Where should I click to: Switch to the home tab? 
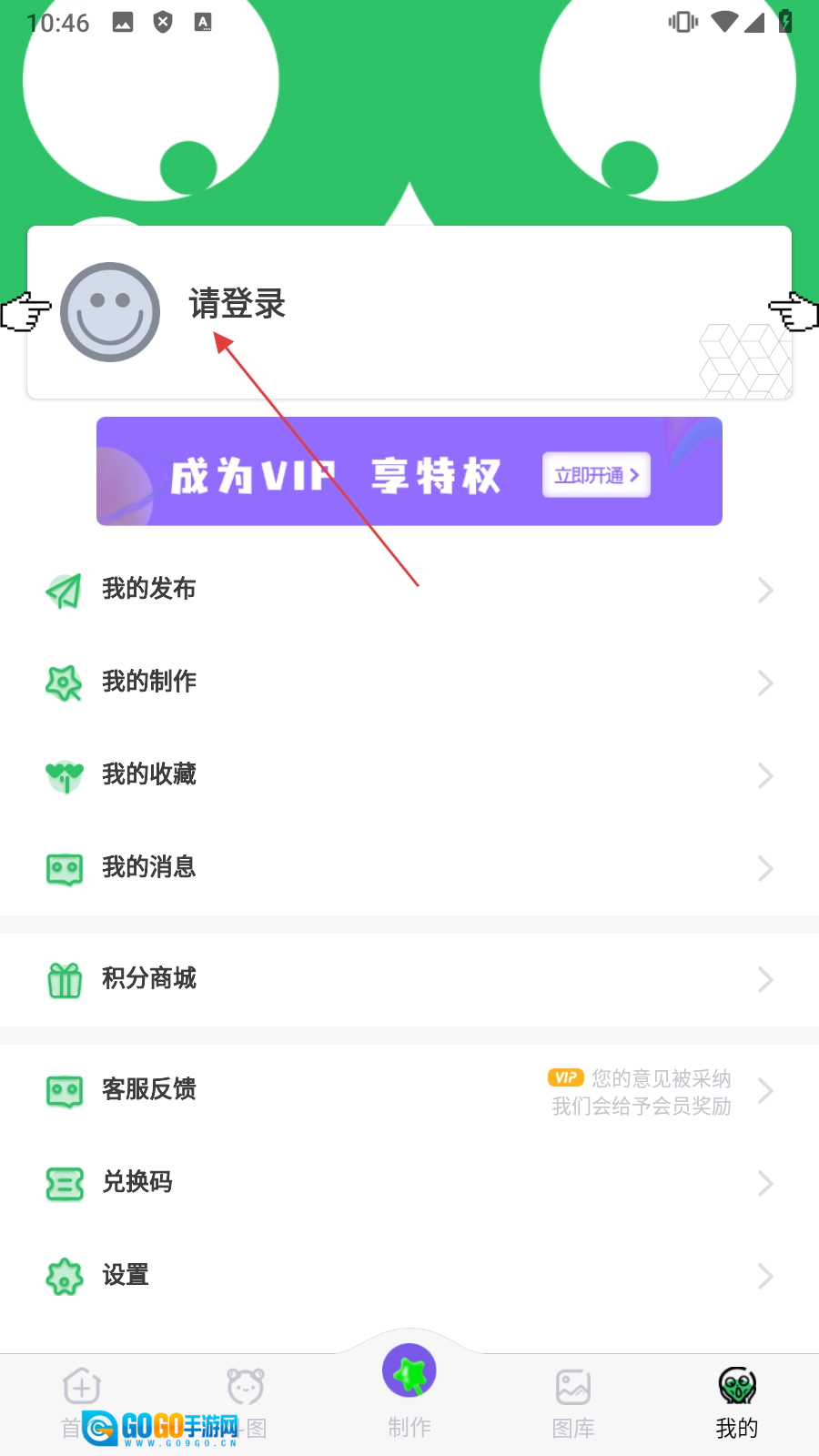82,1401
